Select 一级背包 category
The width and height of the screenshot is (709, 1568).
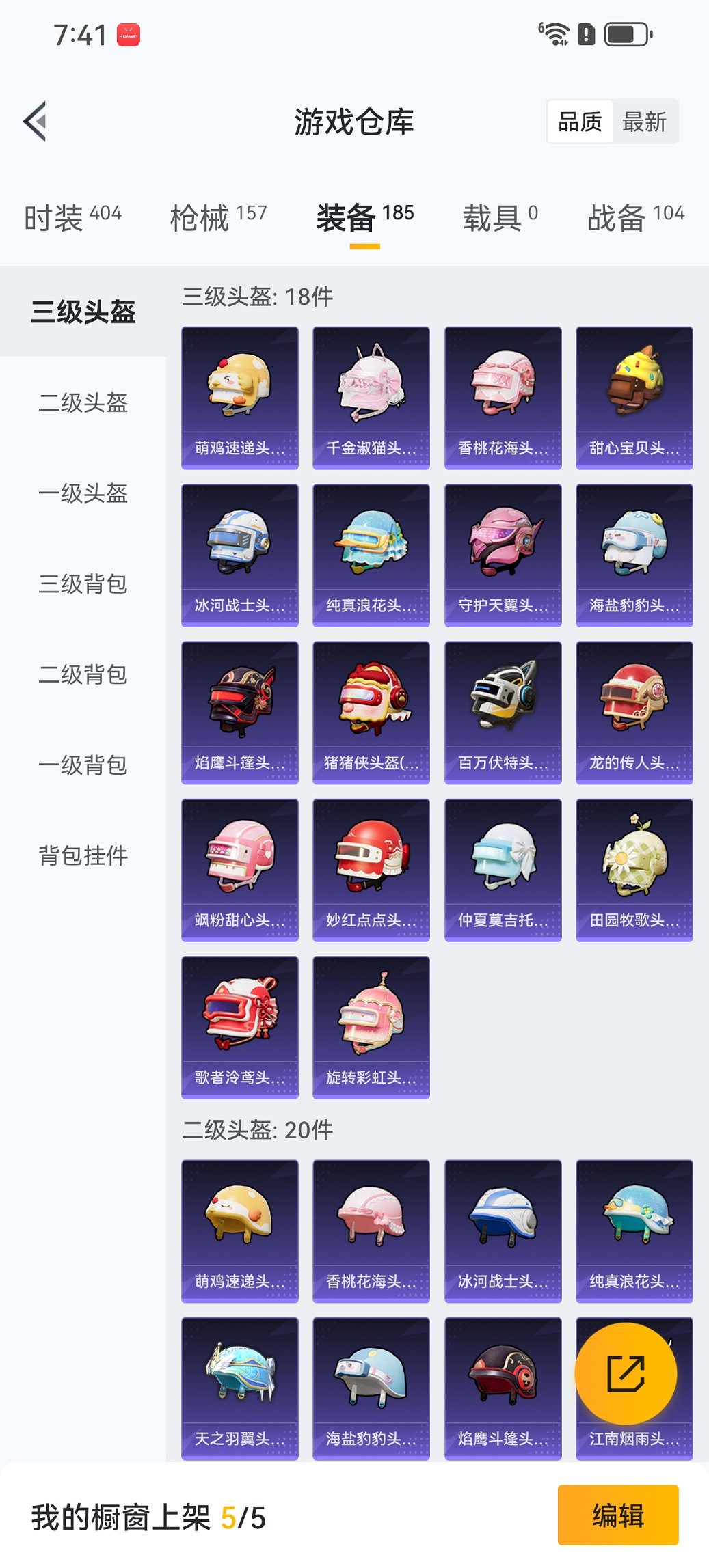click(83, 765)
